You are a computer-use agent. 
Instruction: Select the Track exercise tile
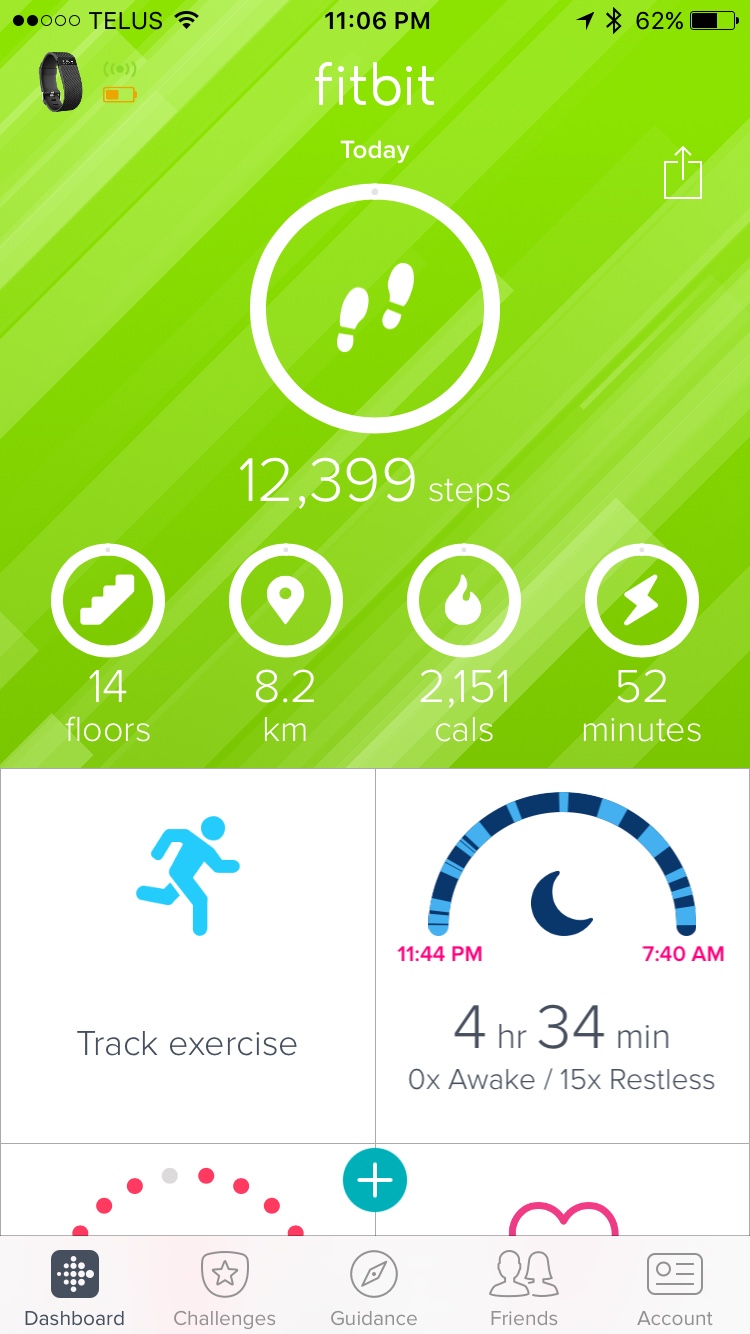(x=188, y=955)
